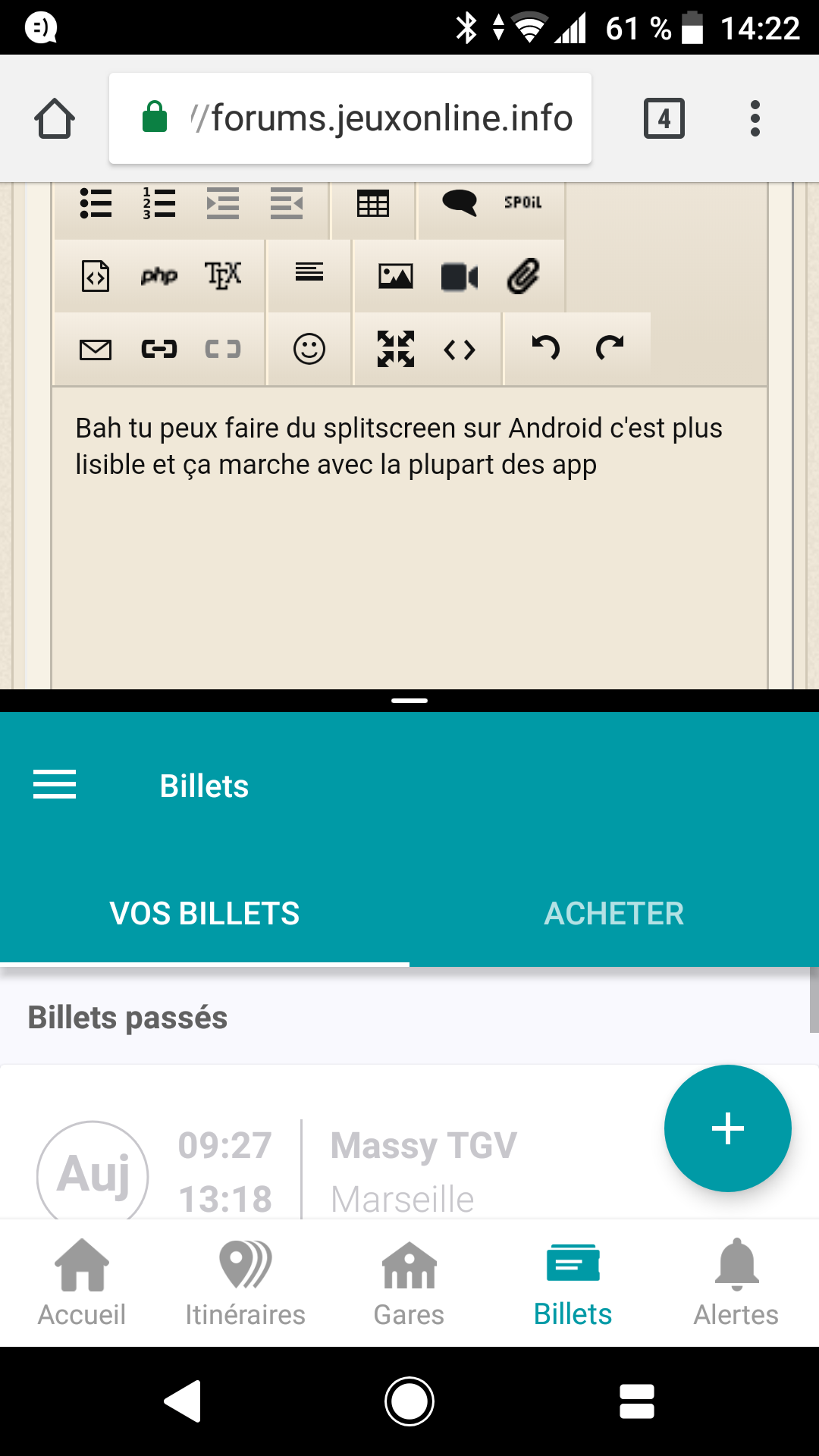Undo the last edit
Viewport: 819px width, 1456px height.
(546, 348)
